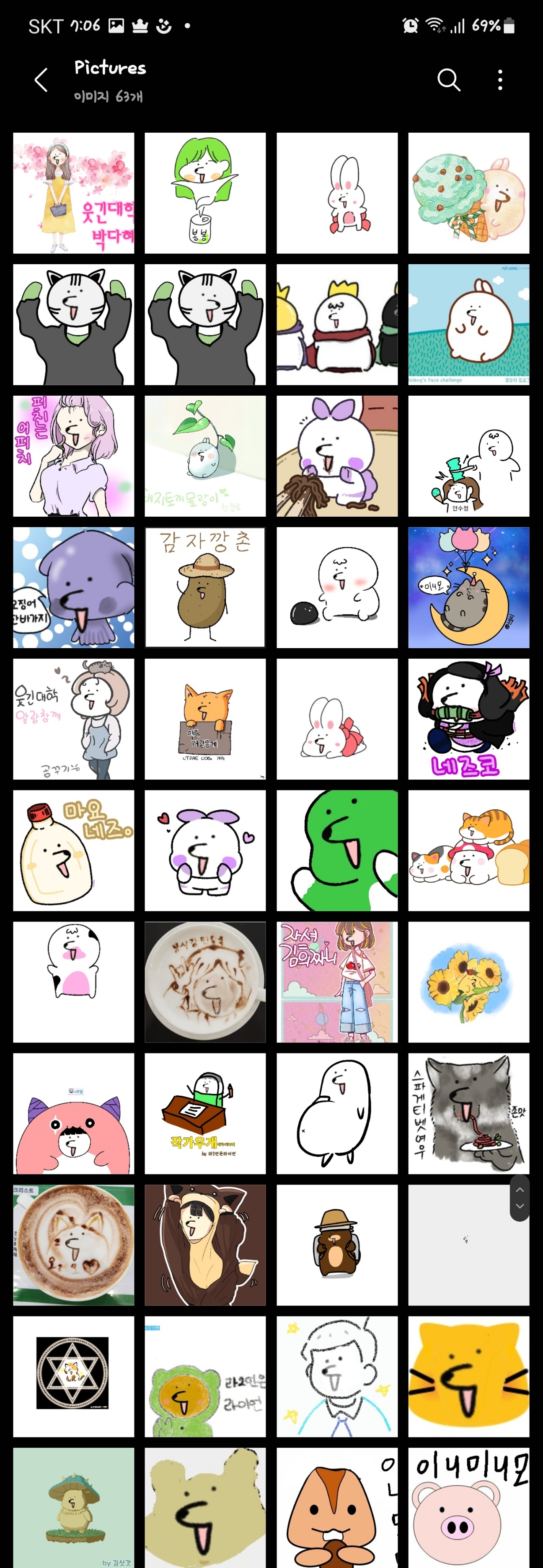This screenshot has height=1568, width=543.
Task: Go back from the Pictures album
Action: click(x=41, y=80)
